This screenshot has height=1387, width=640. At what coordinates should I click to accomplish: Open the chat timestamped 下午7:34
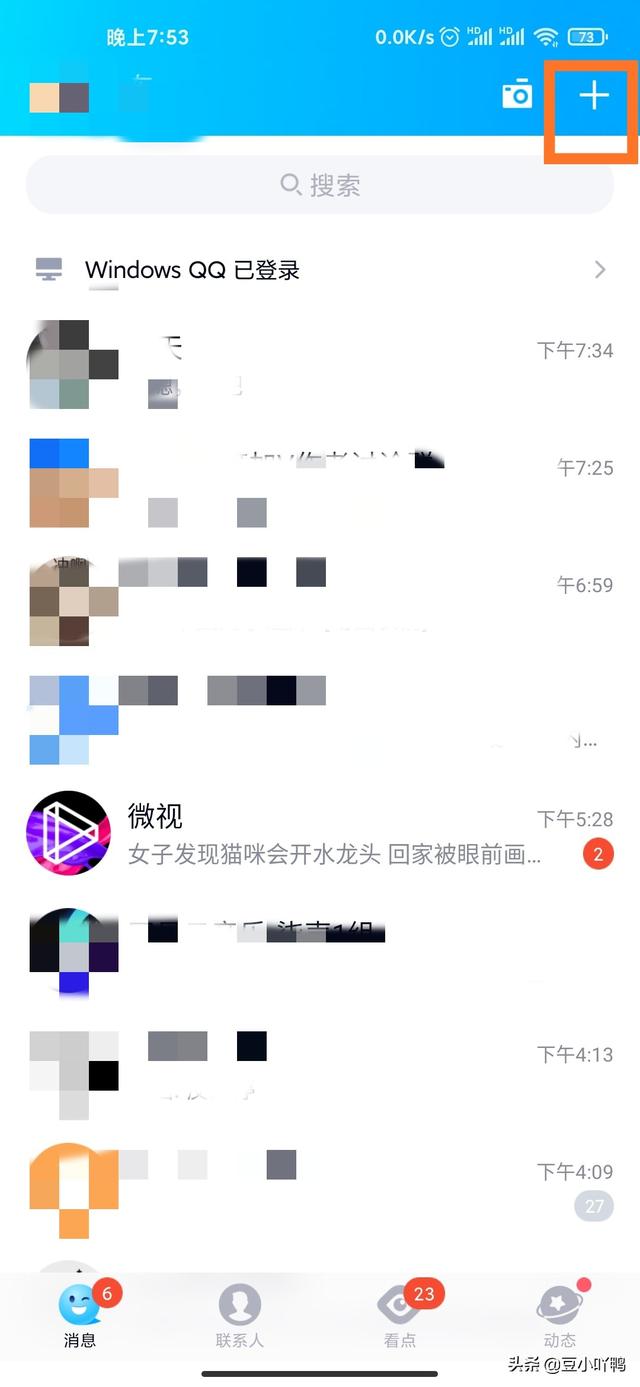point(320,367)
